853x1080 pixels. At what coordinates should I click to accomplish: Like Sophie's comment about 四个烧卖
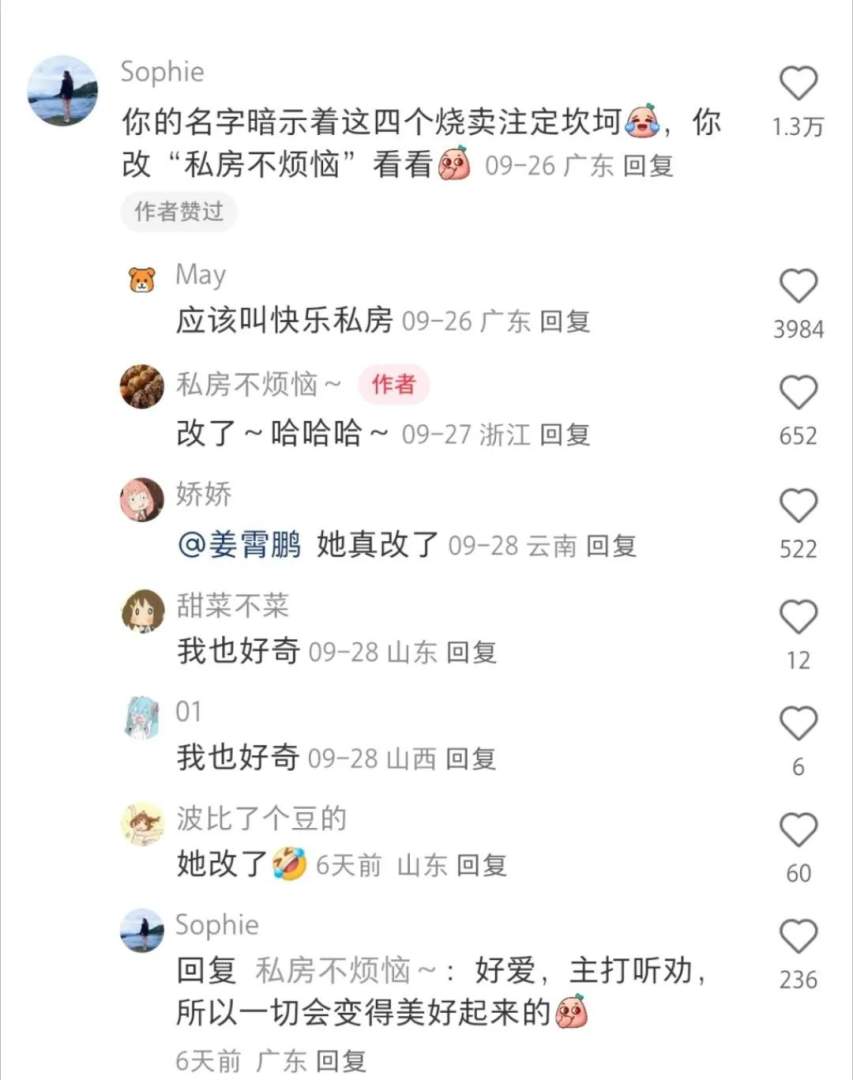pos(798,85)
